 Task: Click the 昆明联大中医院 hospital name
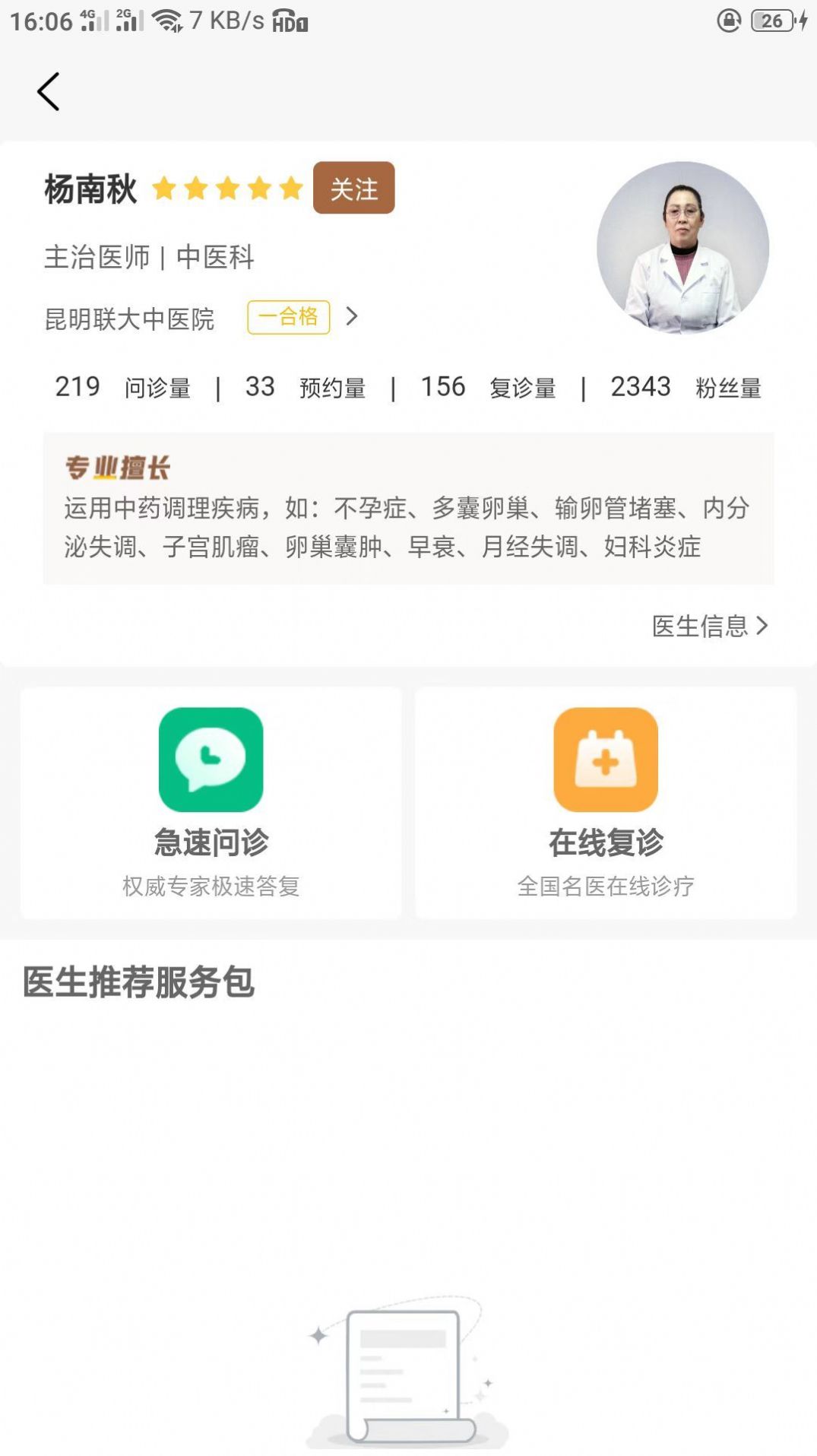pos(129,319)
